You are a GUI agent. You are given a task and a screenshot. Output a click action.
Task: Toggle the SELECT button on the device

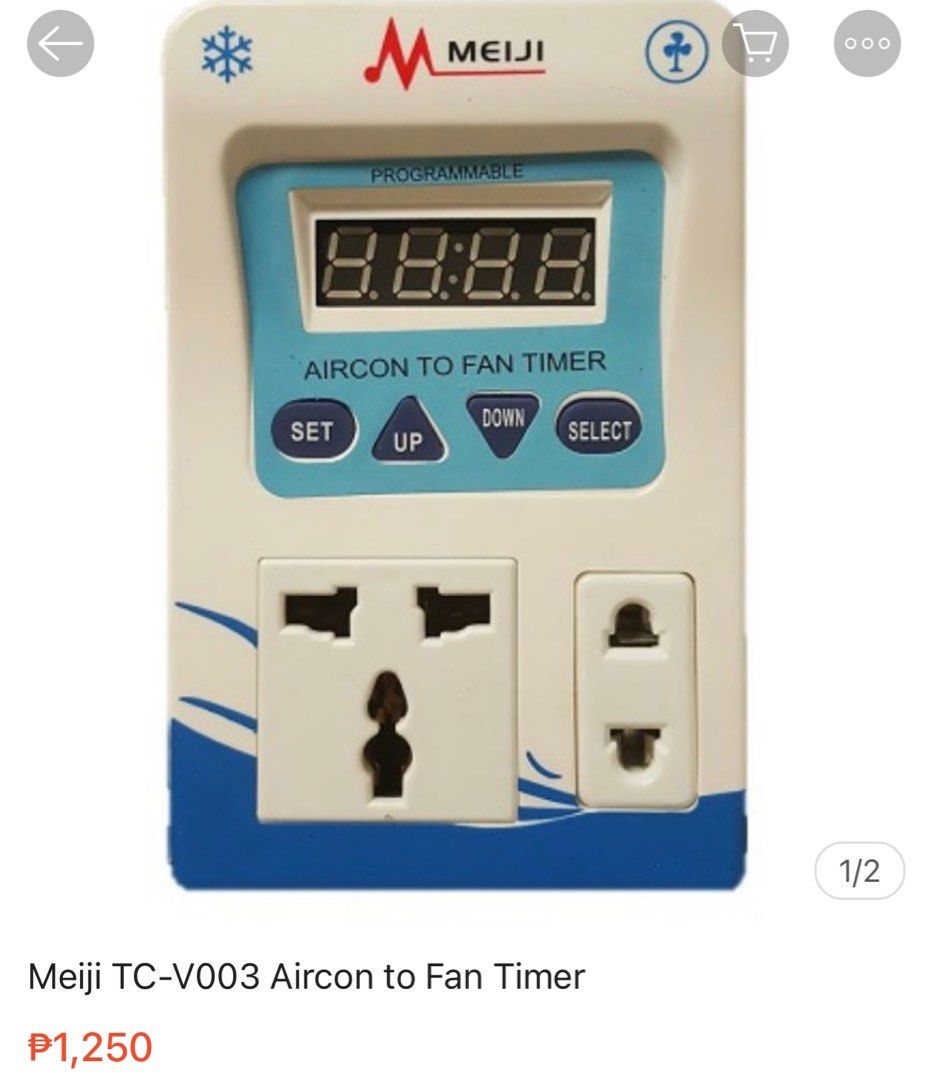point(600,432)
